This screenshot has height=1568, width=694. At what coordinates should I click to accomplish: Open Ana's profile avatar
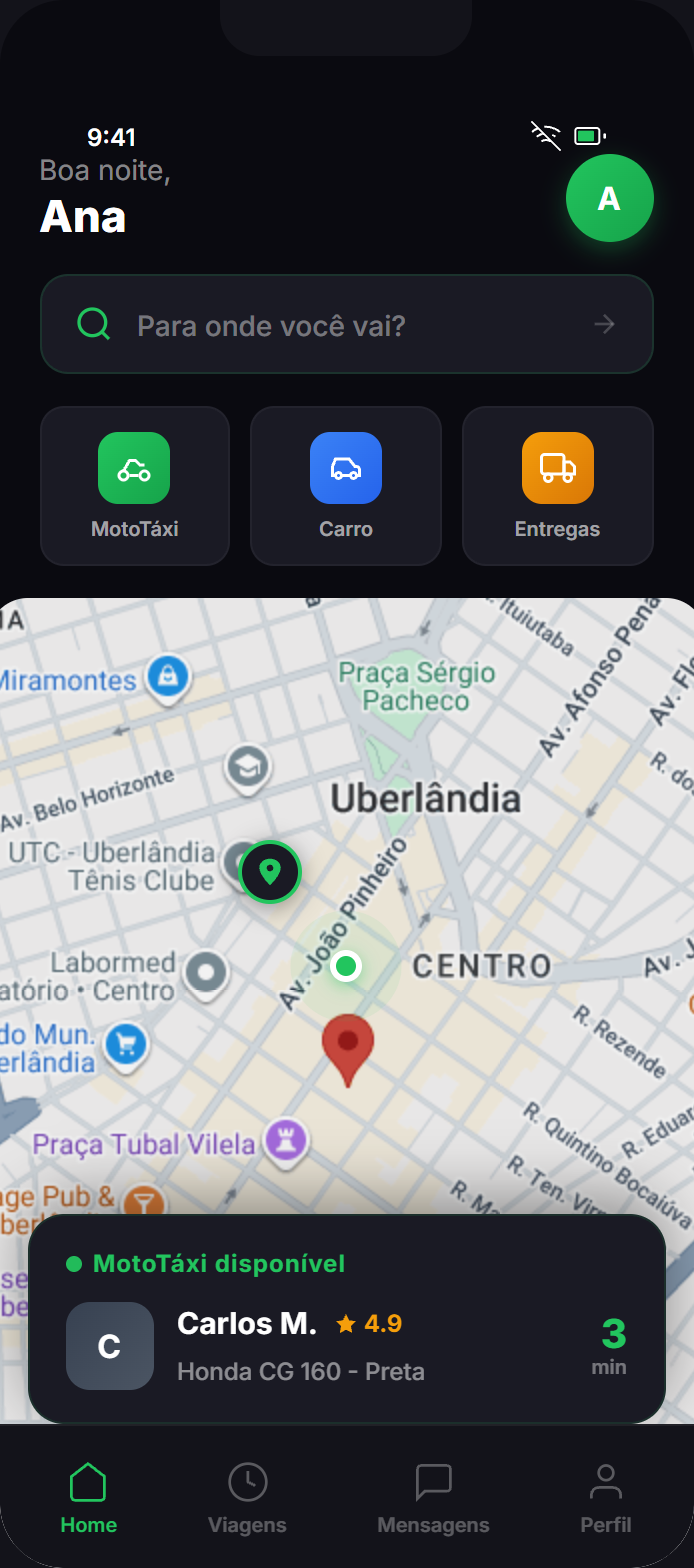[609, 198]
